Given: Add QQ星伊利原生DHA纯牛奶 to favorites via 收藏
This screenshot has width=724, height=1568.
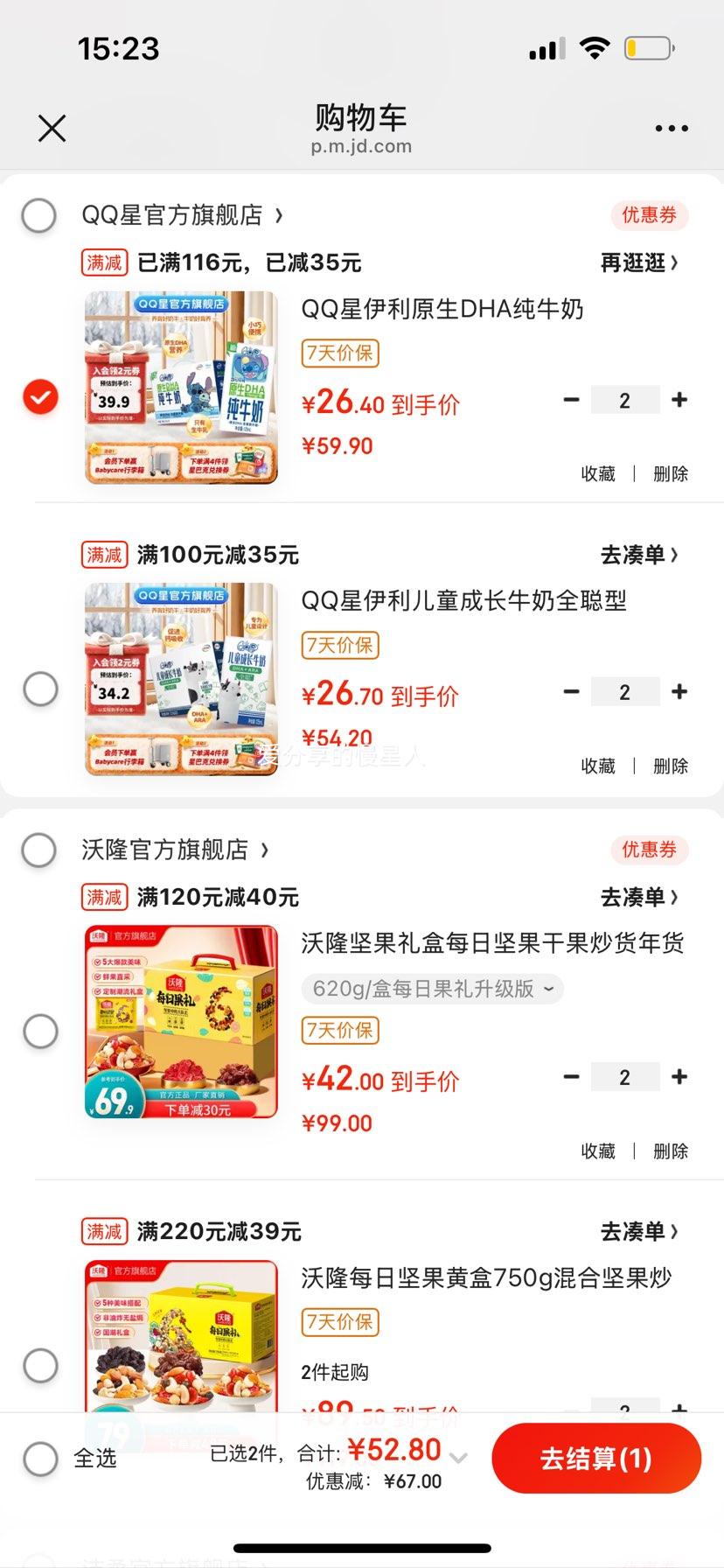Looking at the screenshot, I should (x=598, y=473).
